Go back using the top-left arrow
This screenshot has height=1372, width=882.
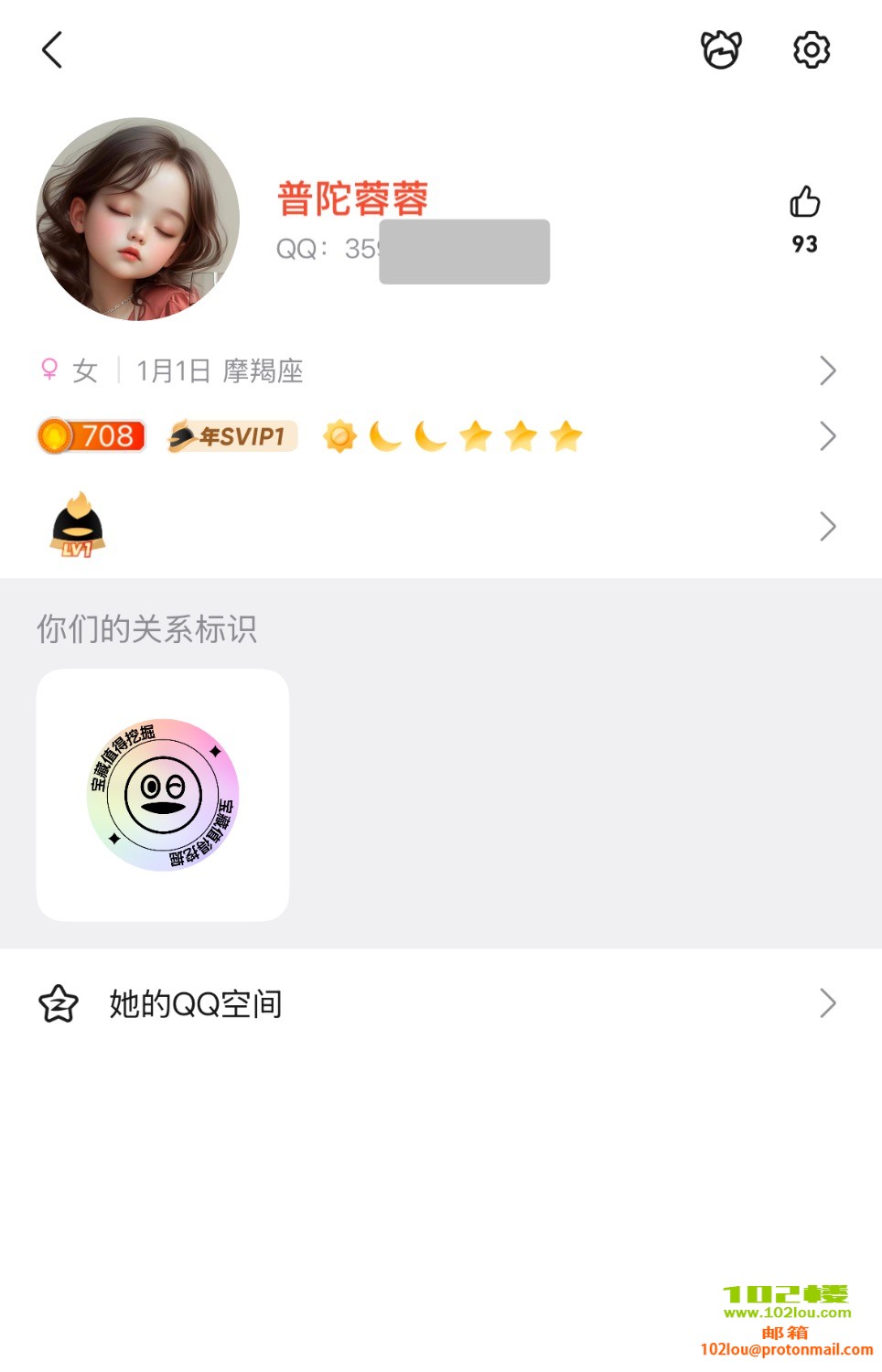pyautogui.click(x=52, y=50)
